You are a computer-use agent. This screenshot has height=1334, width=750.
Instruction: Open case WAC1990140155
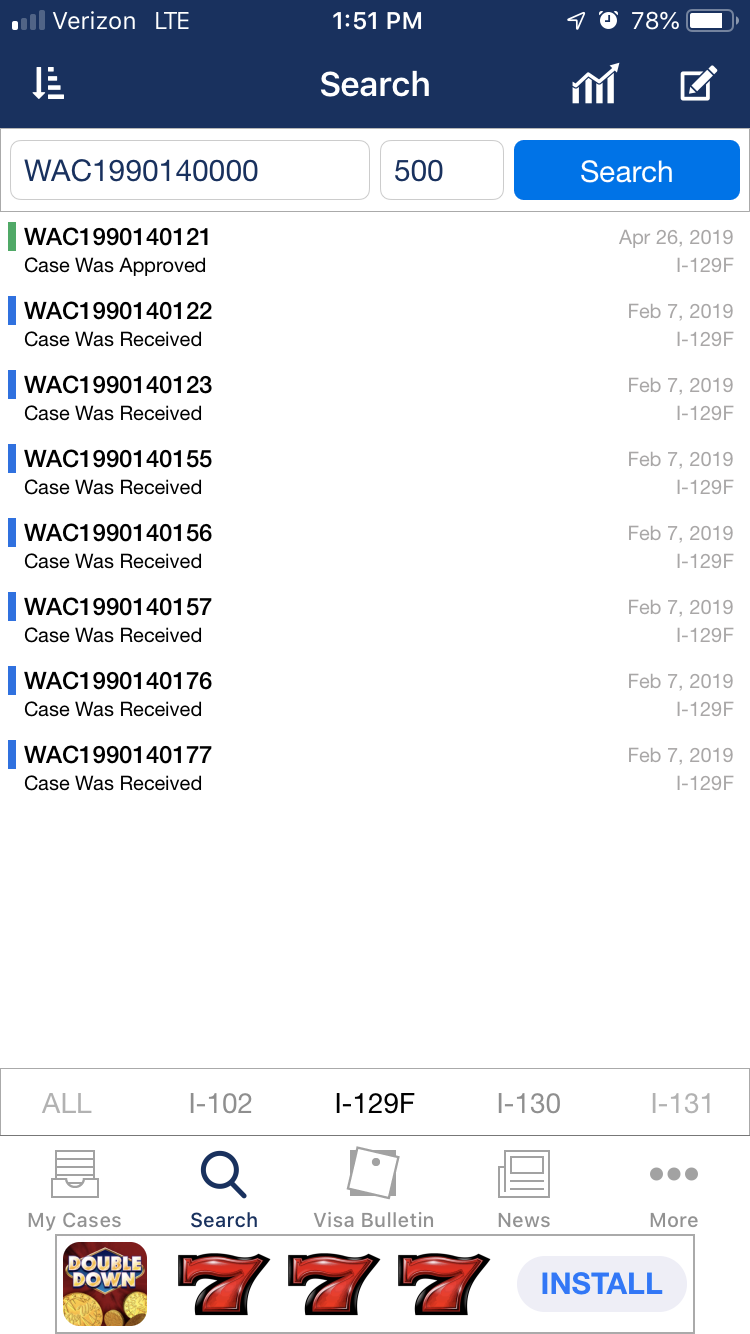375,472
